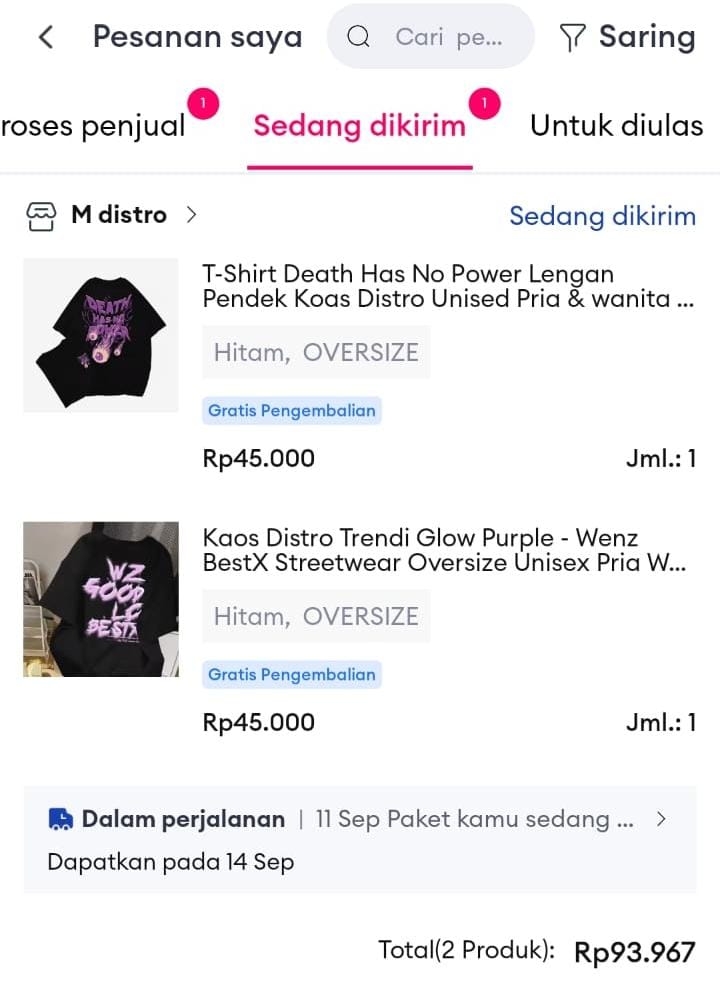Open the Saring filter
720x984 pixels.
[x=627, y=38]
